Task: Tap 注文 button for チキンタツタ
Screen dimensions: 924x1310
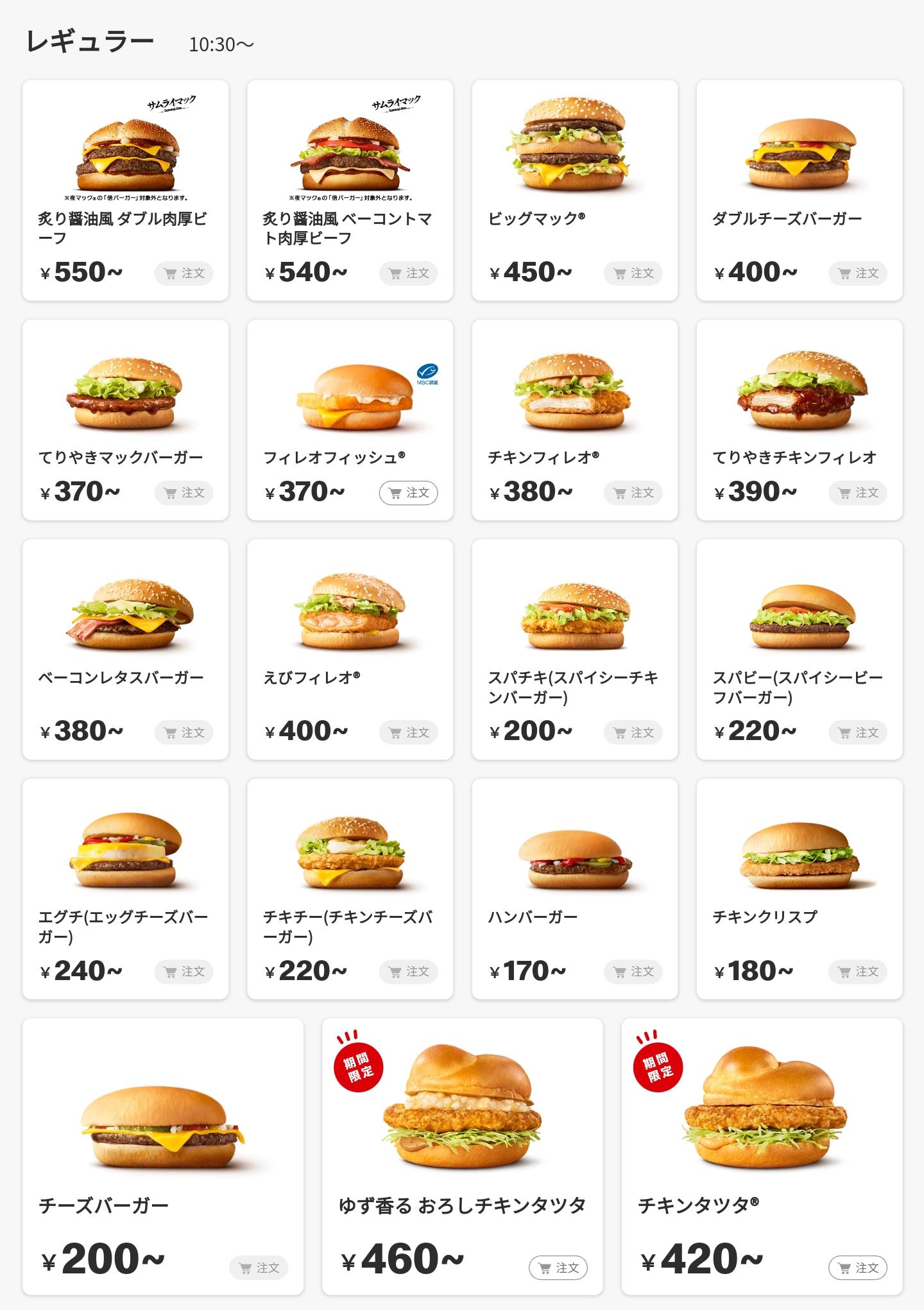Action: 858,1268
